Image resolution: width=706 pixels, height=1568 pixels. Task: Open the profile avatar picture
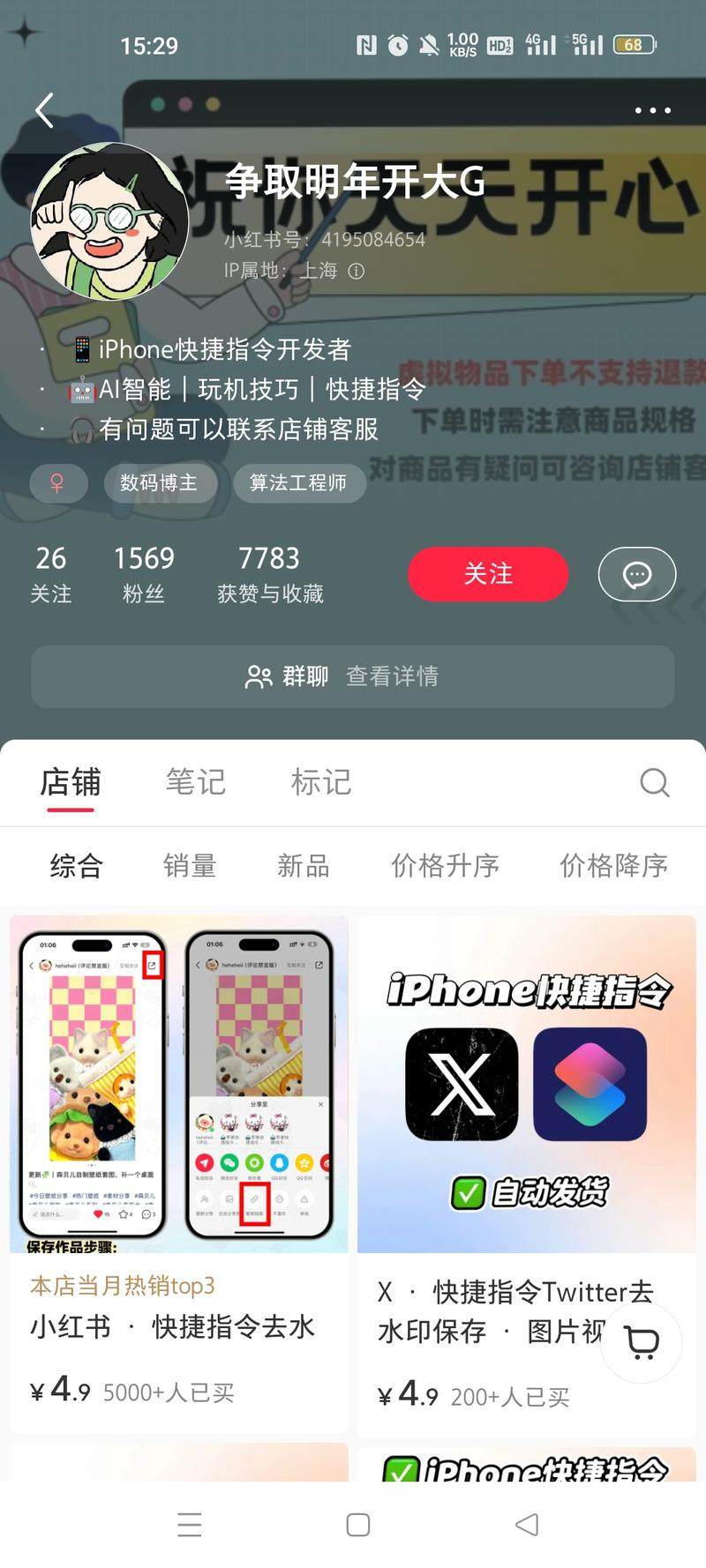[109, 221]
